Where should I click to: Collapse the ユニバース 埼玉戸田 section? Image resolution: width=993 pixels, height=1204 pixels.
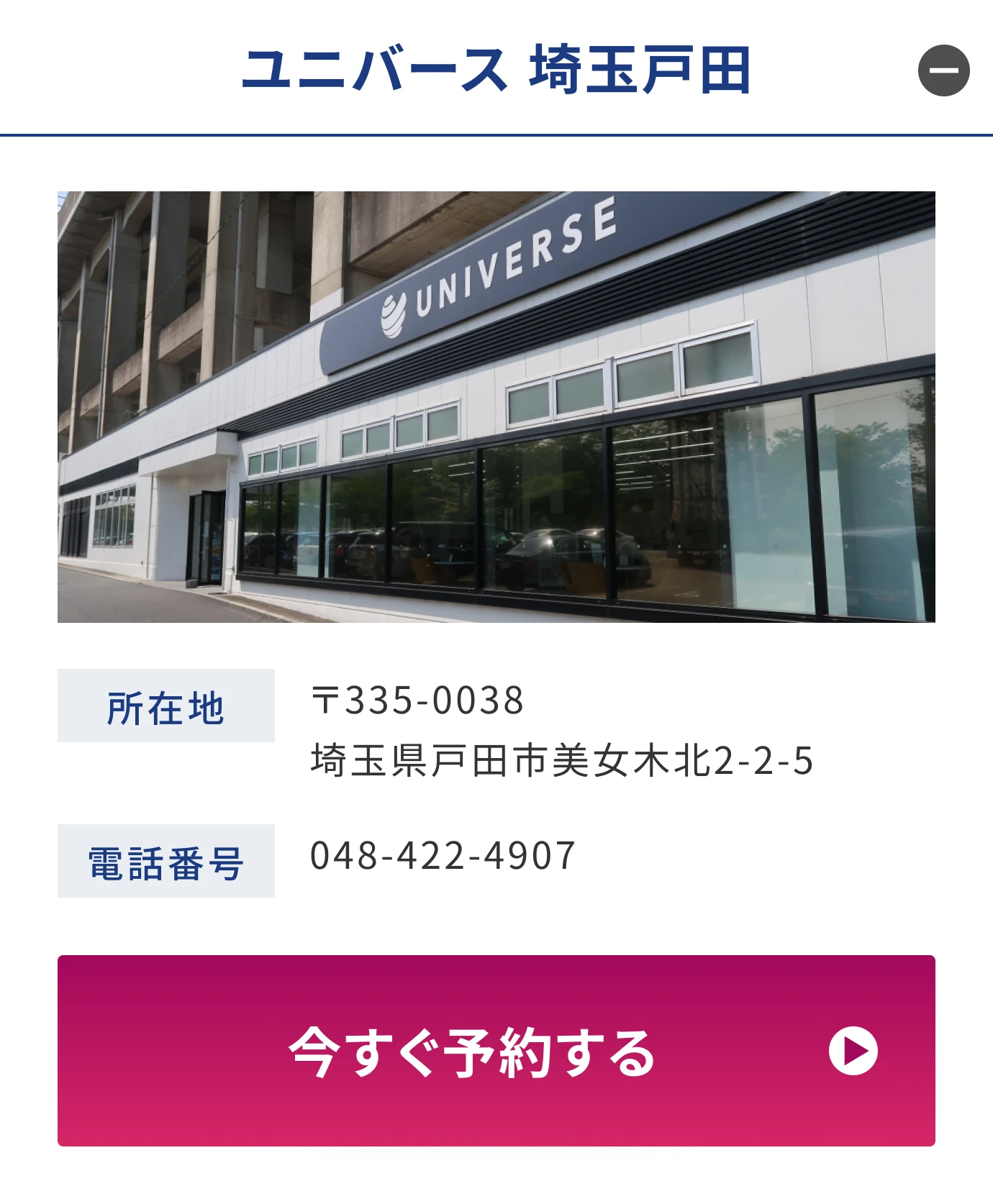click(943, 70)
